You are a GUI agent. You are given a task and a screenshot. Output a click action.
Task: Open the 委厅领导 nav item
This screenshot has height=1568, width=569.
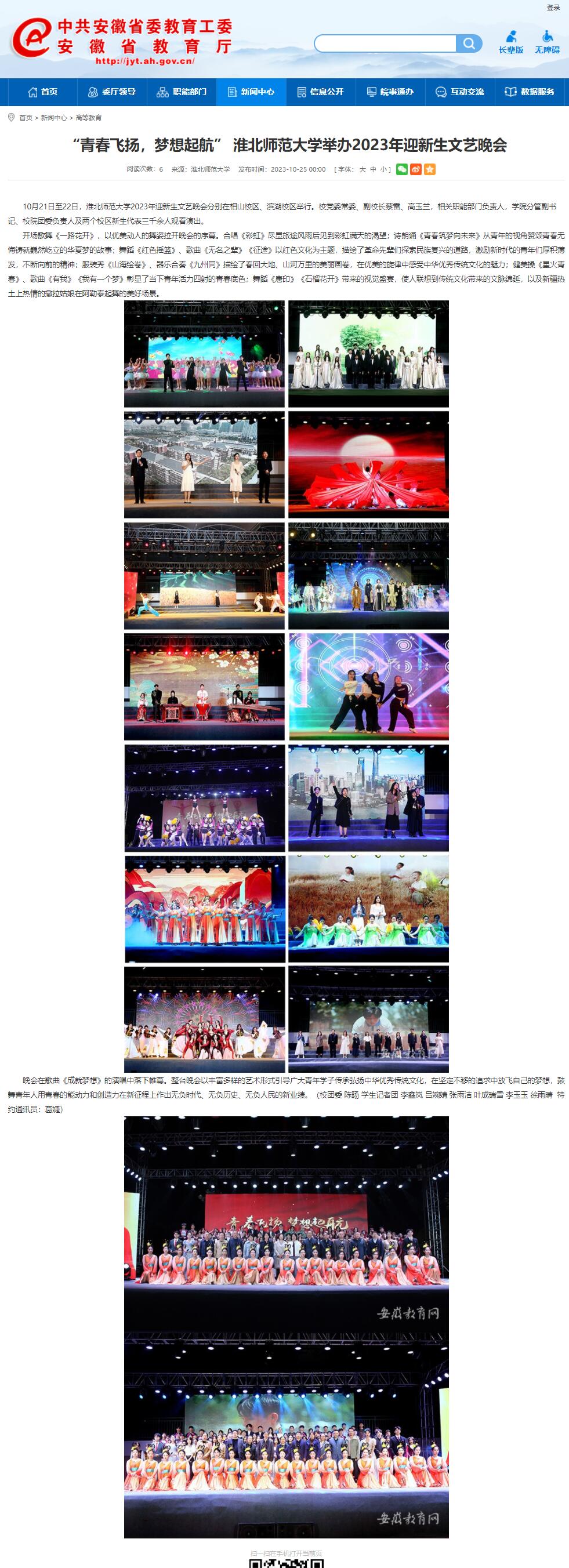tap(112, 92)
